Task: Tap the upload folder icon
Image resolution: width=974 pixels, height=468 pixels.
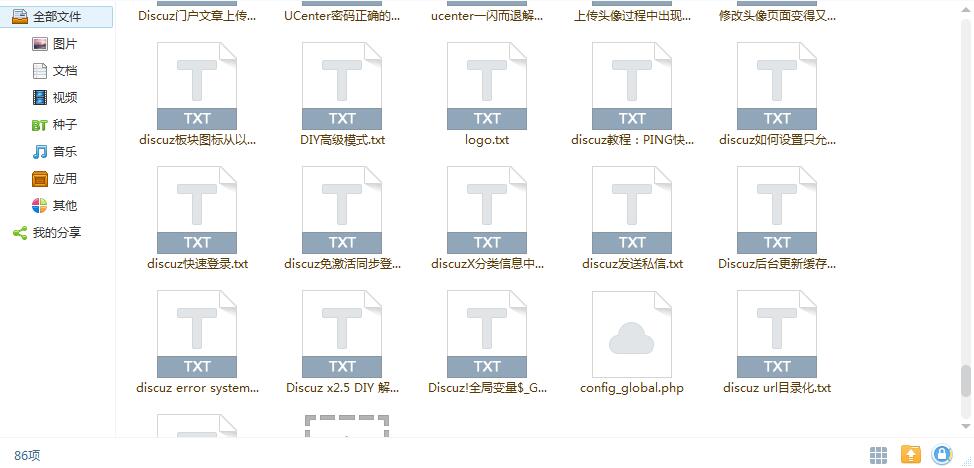Action: point(910,455)
